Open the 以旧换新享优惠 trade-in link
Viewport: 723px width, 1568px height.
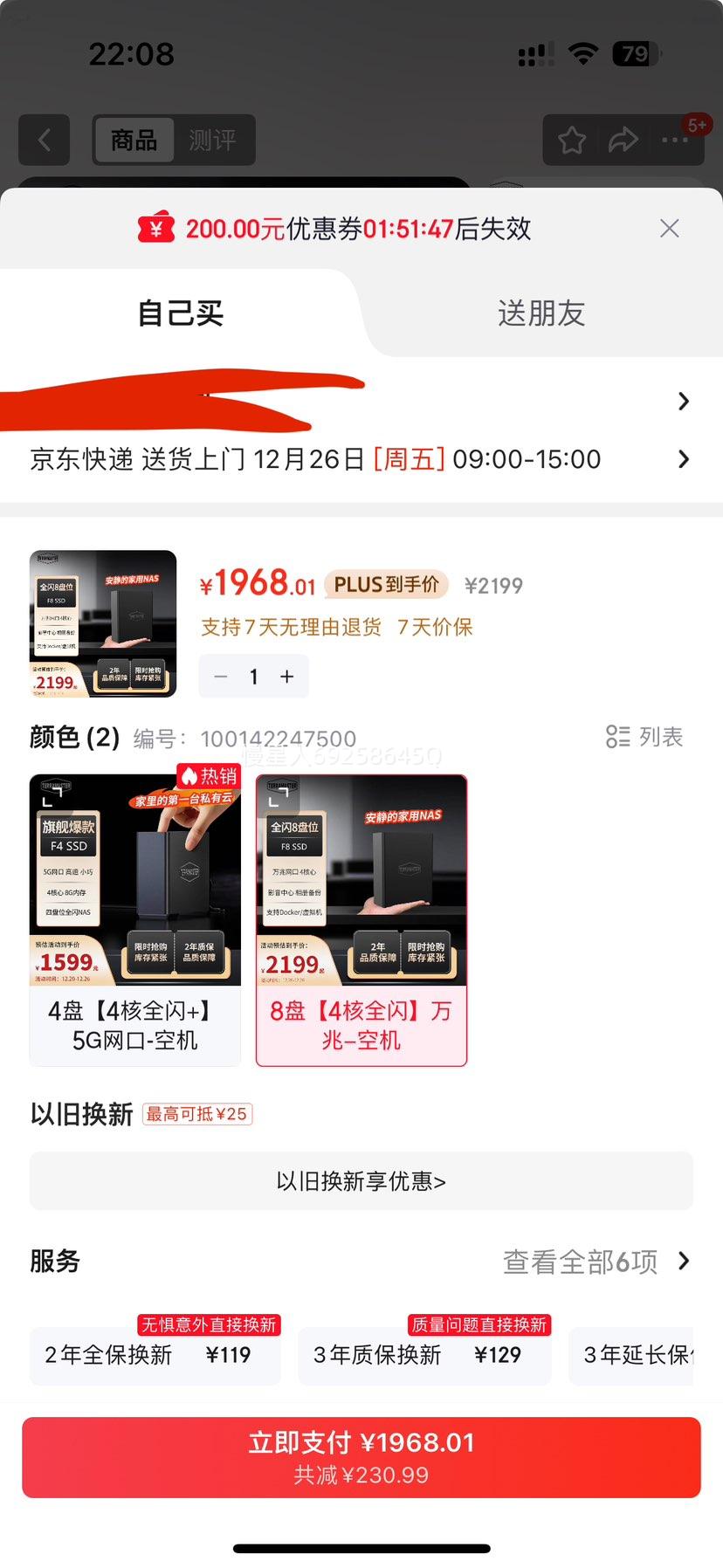click(x=361, y=1180)
